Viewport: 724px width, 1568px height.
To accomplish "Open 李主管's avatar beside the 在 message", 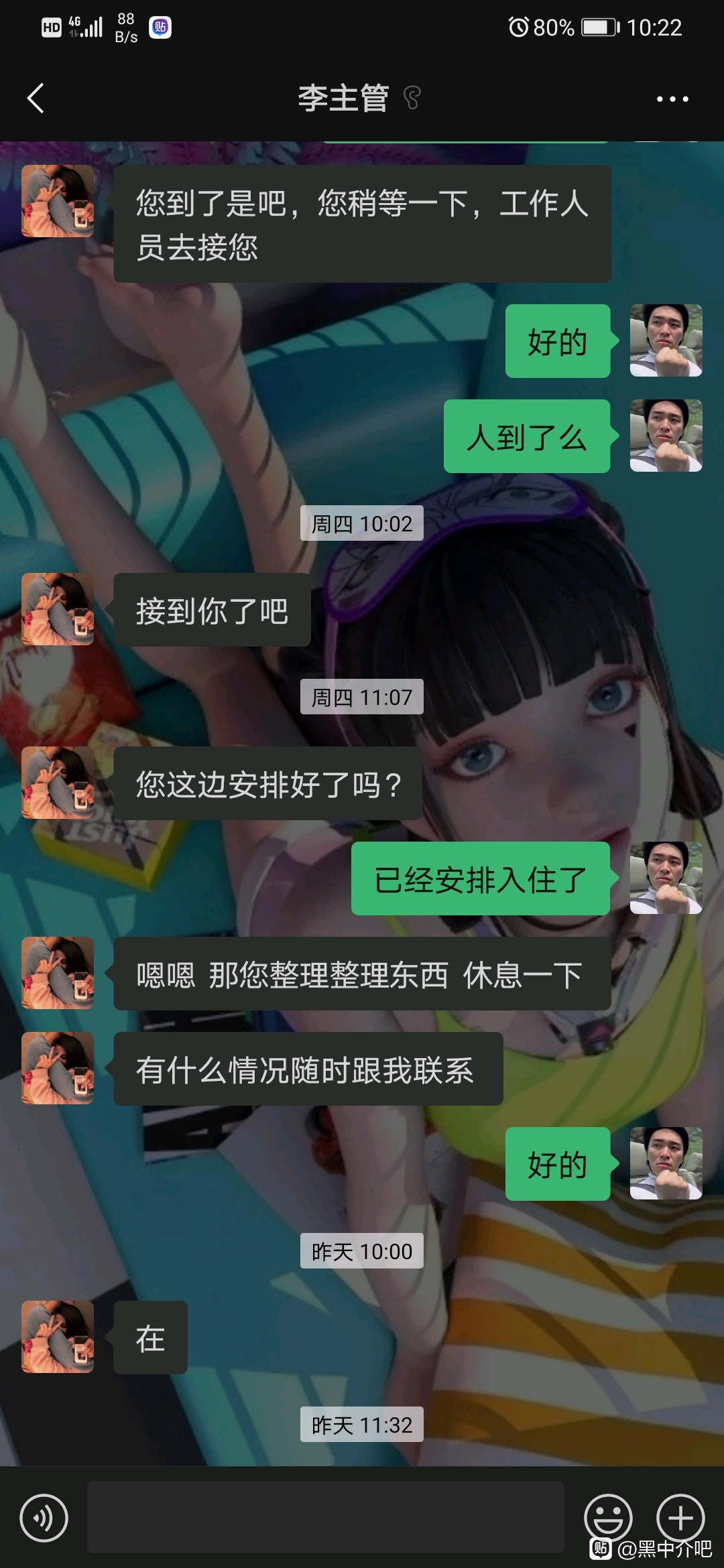I will [58, 1337].
